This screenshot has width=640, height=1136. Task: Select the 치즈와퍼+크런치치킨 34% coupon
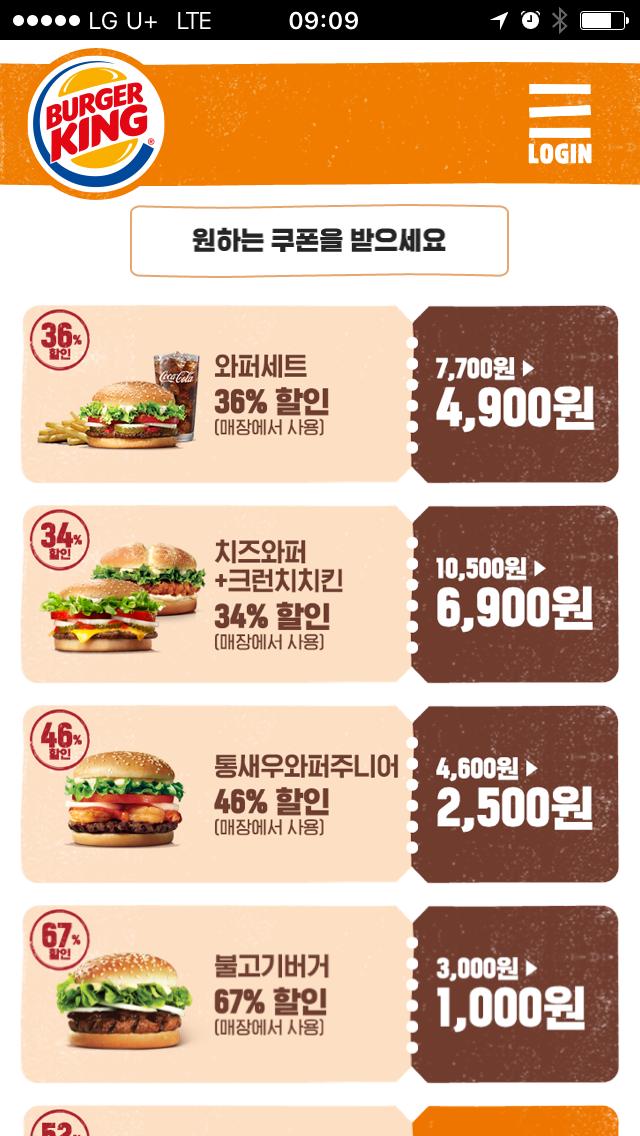point(320,594)
